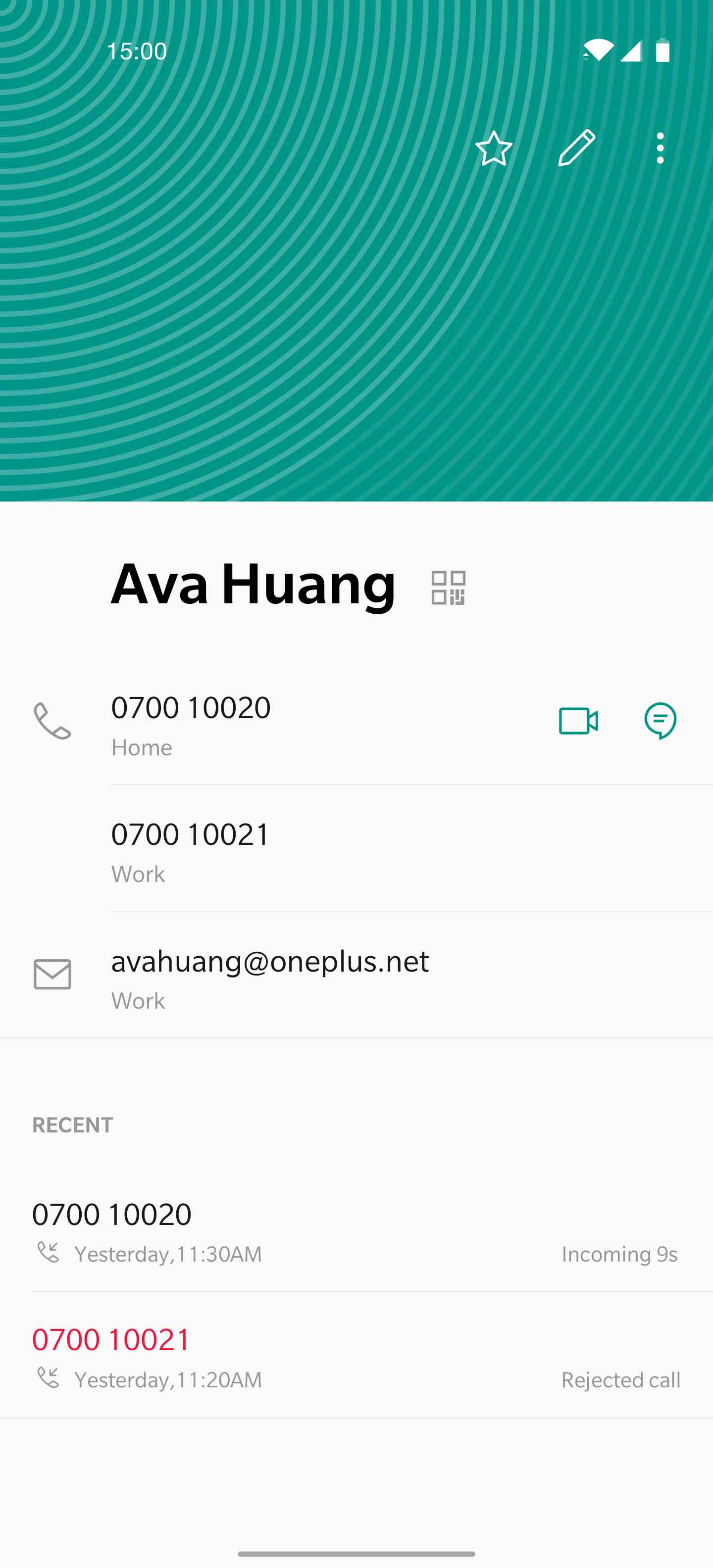Mark Ava Huang as a favorite
Image resolution: width=713 pixels, height=1568 pixels.
coord(493,148)
